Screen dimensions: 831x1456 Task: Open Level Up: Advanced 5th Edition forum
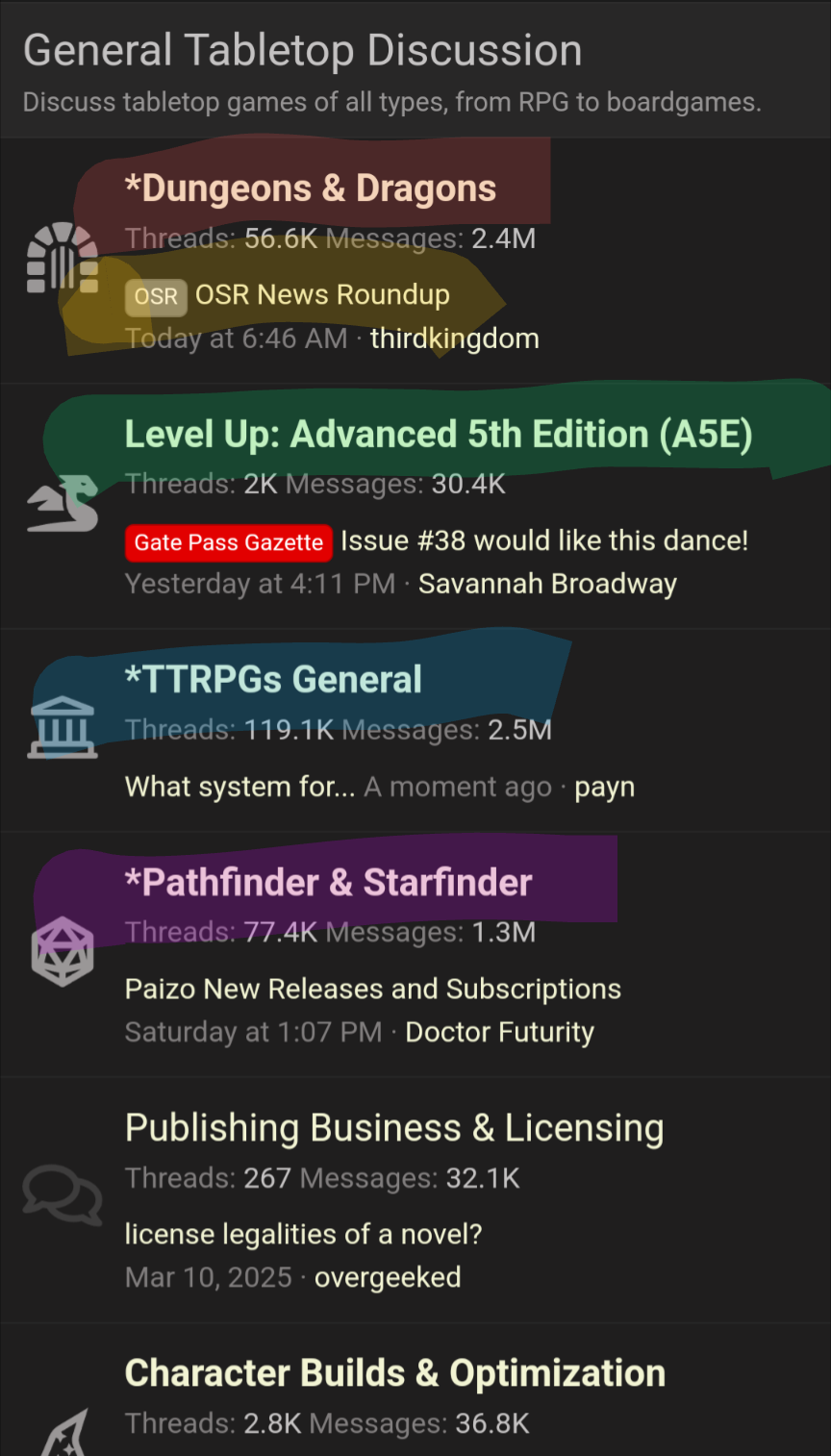438,435
